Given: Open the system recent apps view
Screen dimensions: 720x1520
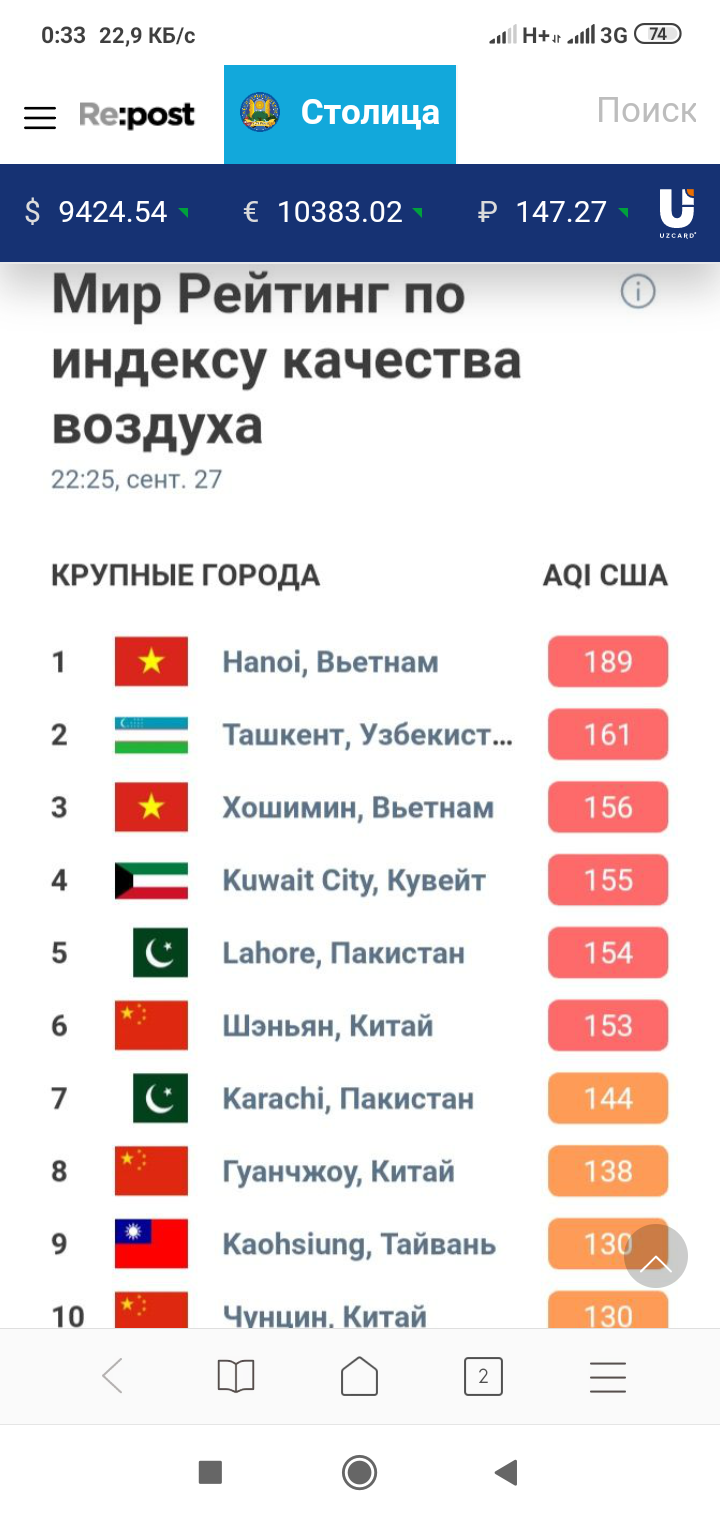Looking at the screenshot, I should pyautogui.click(x=210, y=1472).
